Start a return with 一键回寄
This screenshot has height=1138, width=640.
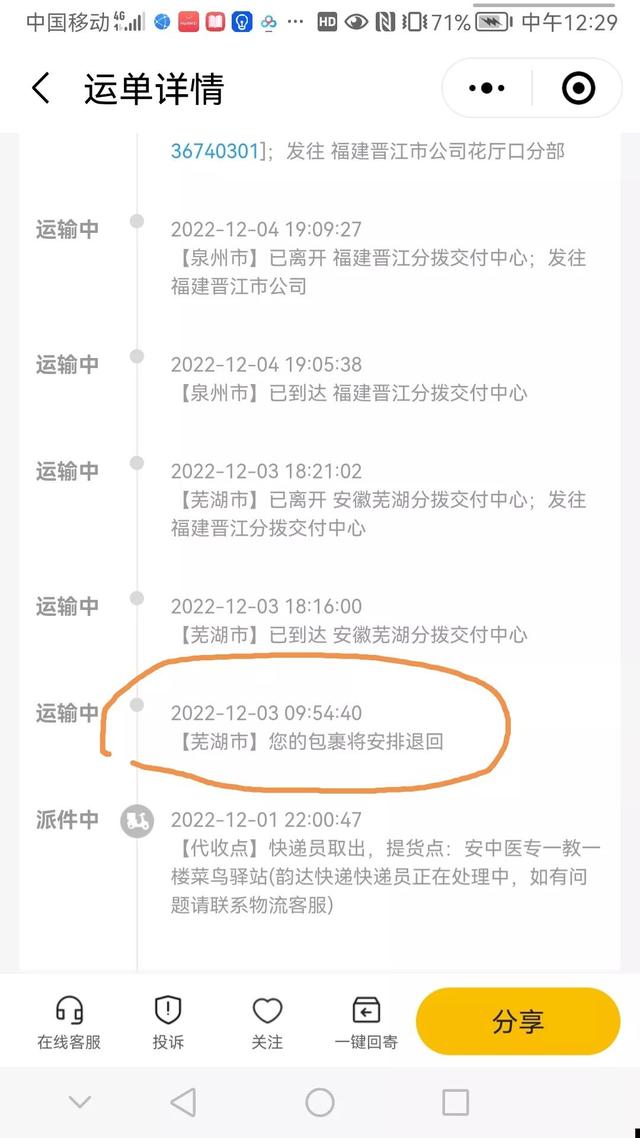click(366, 1023)
